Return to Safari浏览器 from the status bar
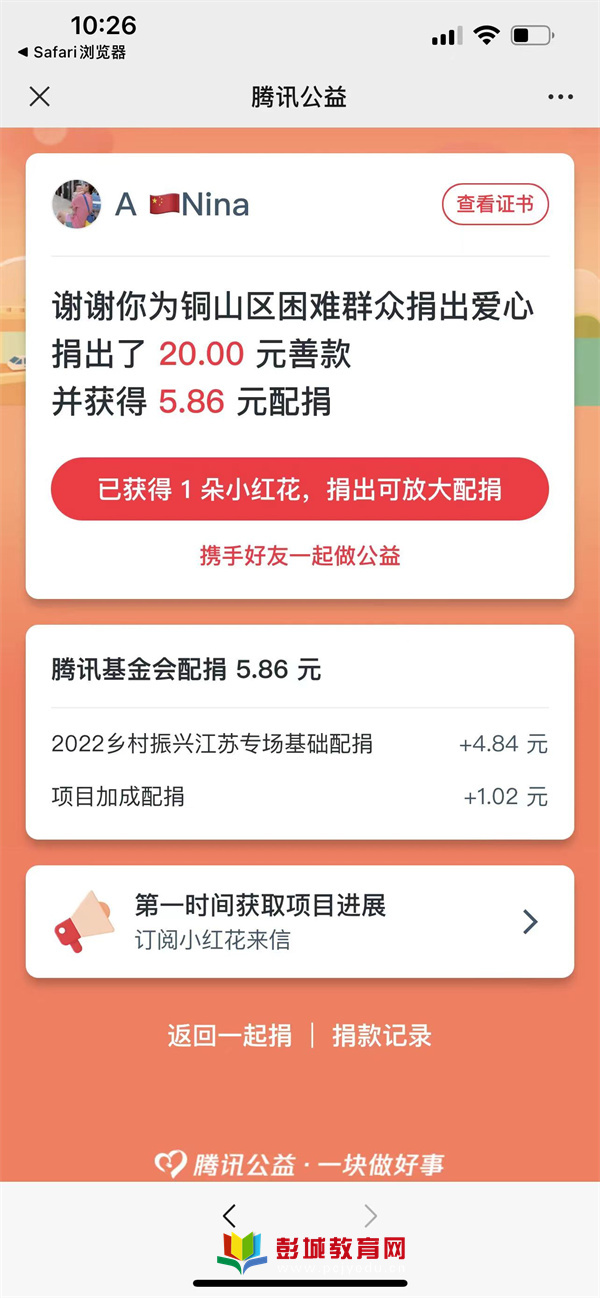 72,52
